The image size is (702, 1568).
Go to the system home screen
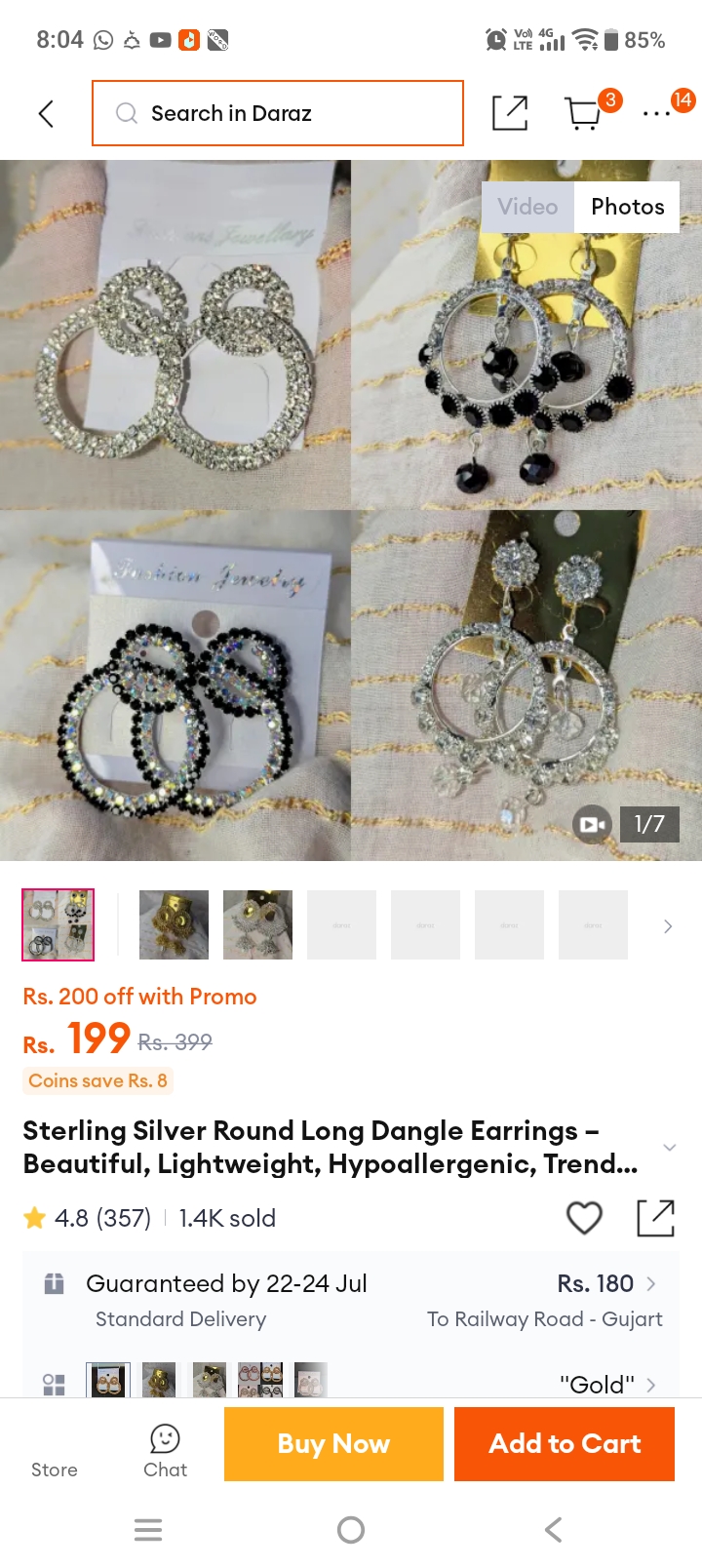pyautogui.click(x=351, y=1530)
